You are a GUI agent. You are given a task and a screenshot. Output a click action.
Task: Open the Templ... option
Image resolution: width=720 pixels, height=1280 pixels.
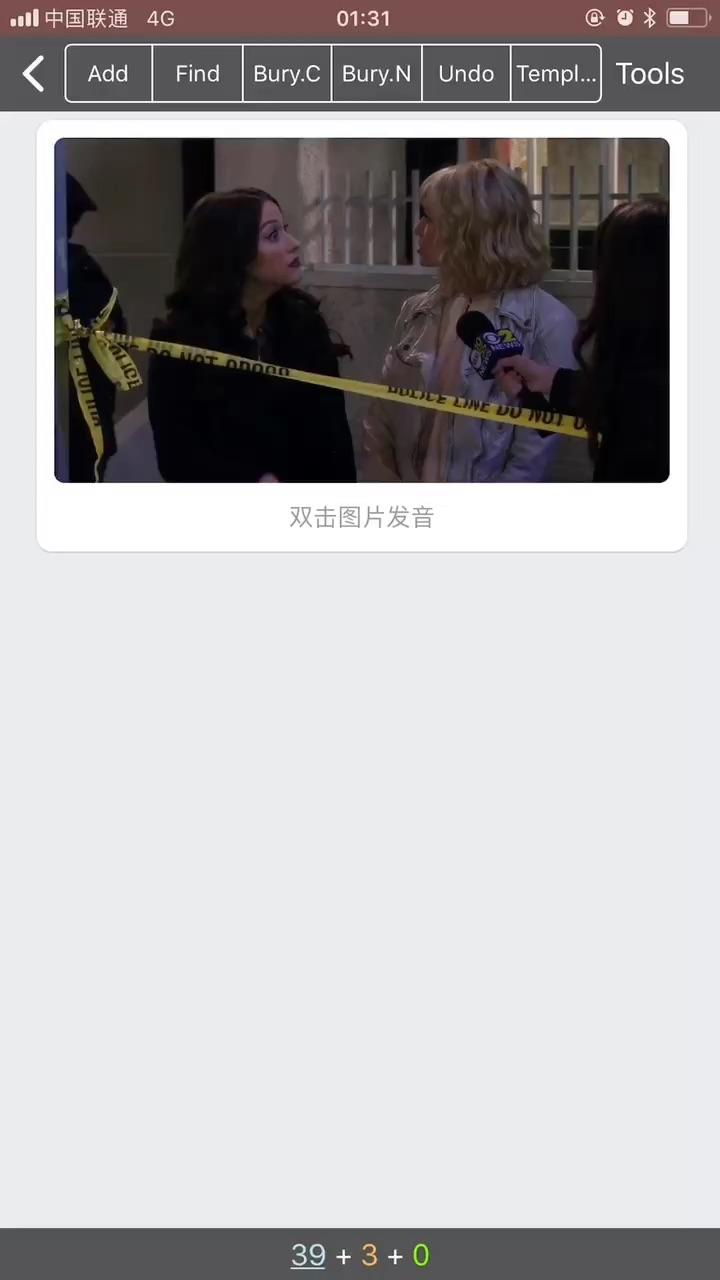click(556, 73)
